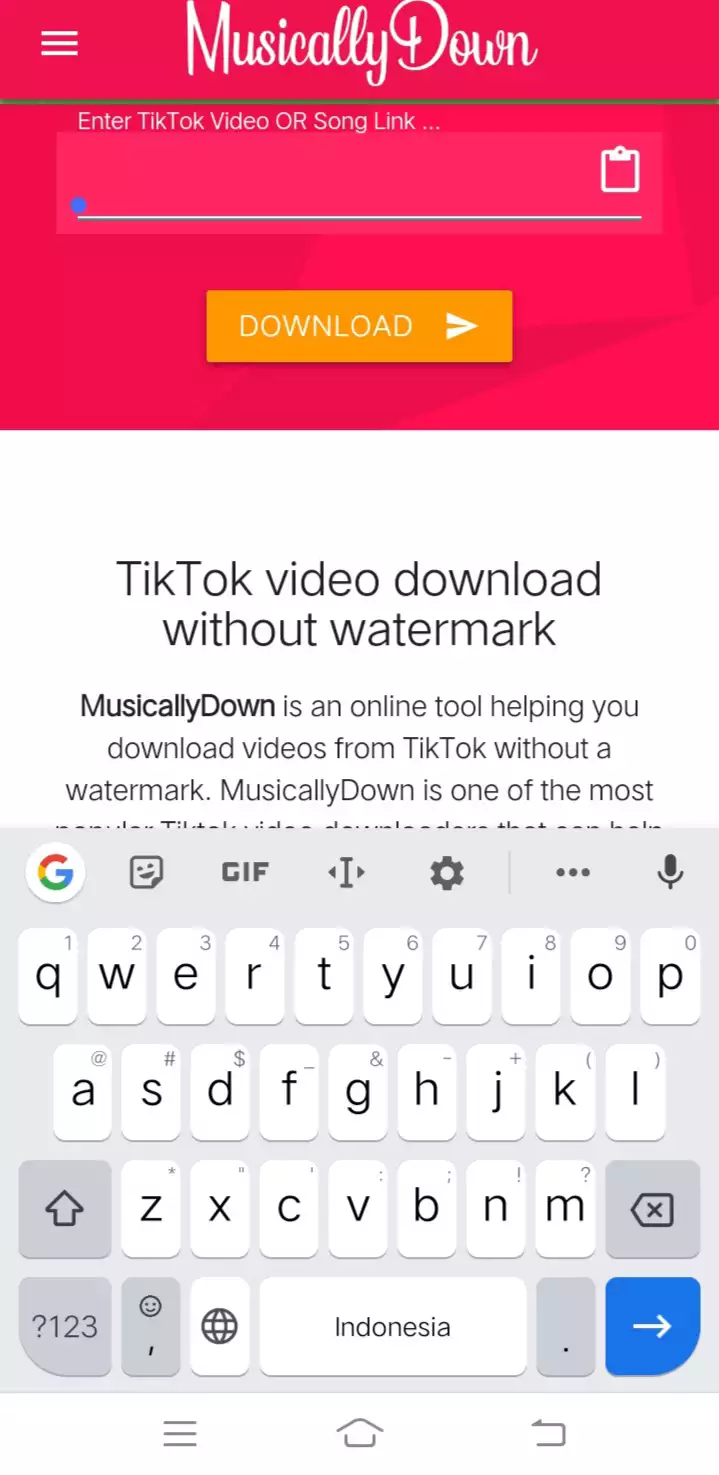
Task: Tap the blue enter arrow key
Action: coord(652,1326)
